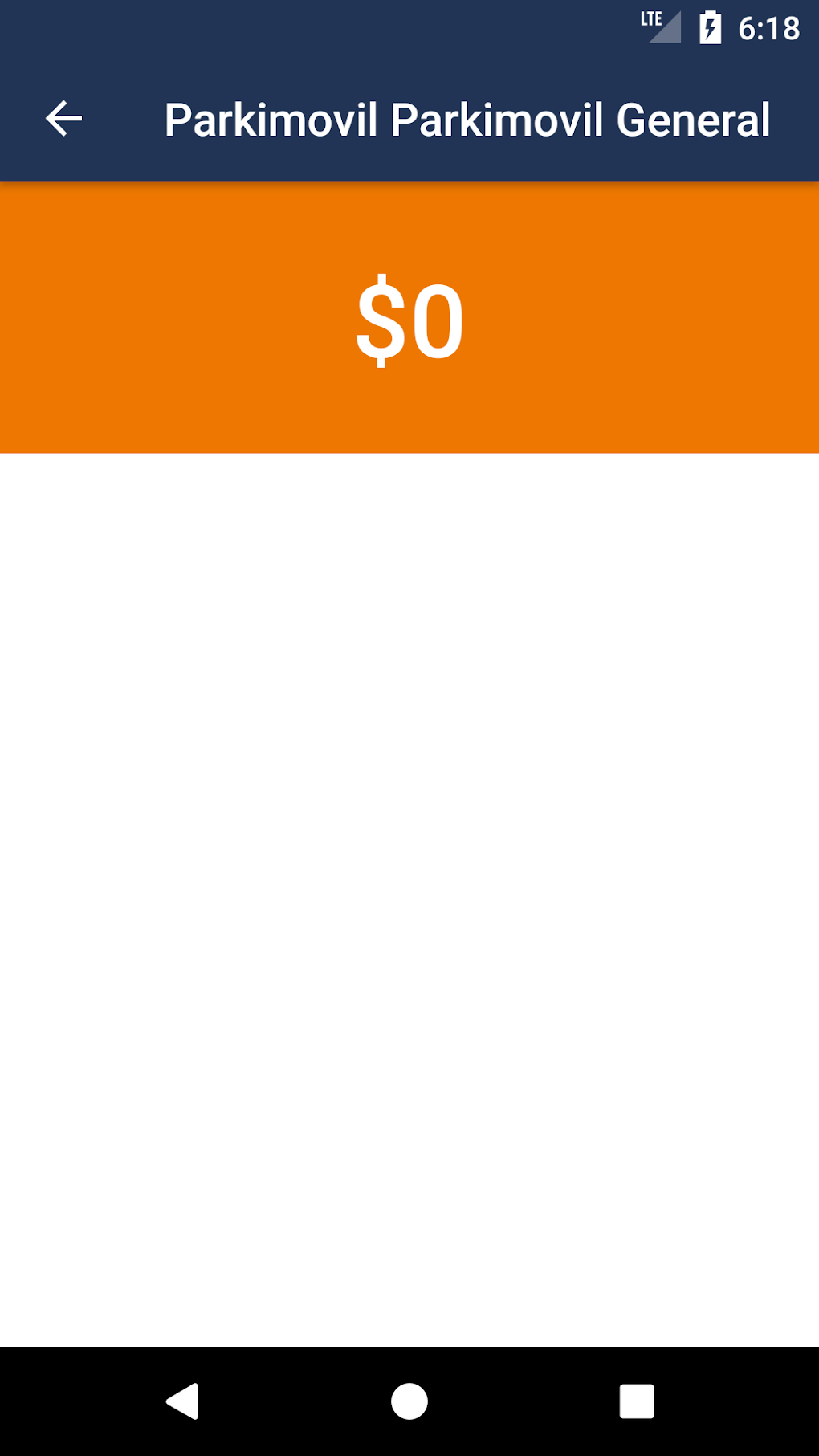Open the recent apps overview
The width and height of the screenshot is (819, 1456).
point(637,1401)
